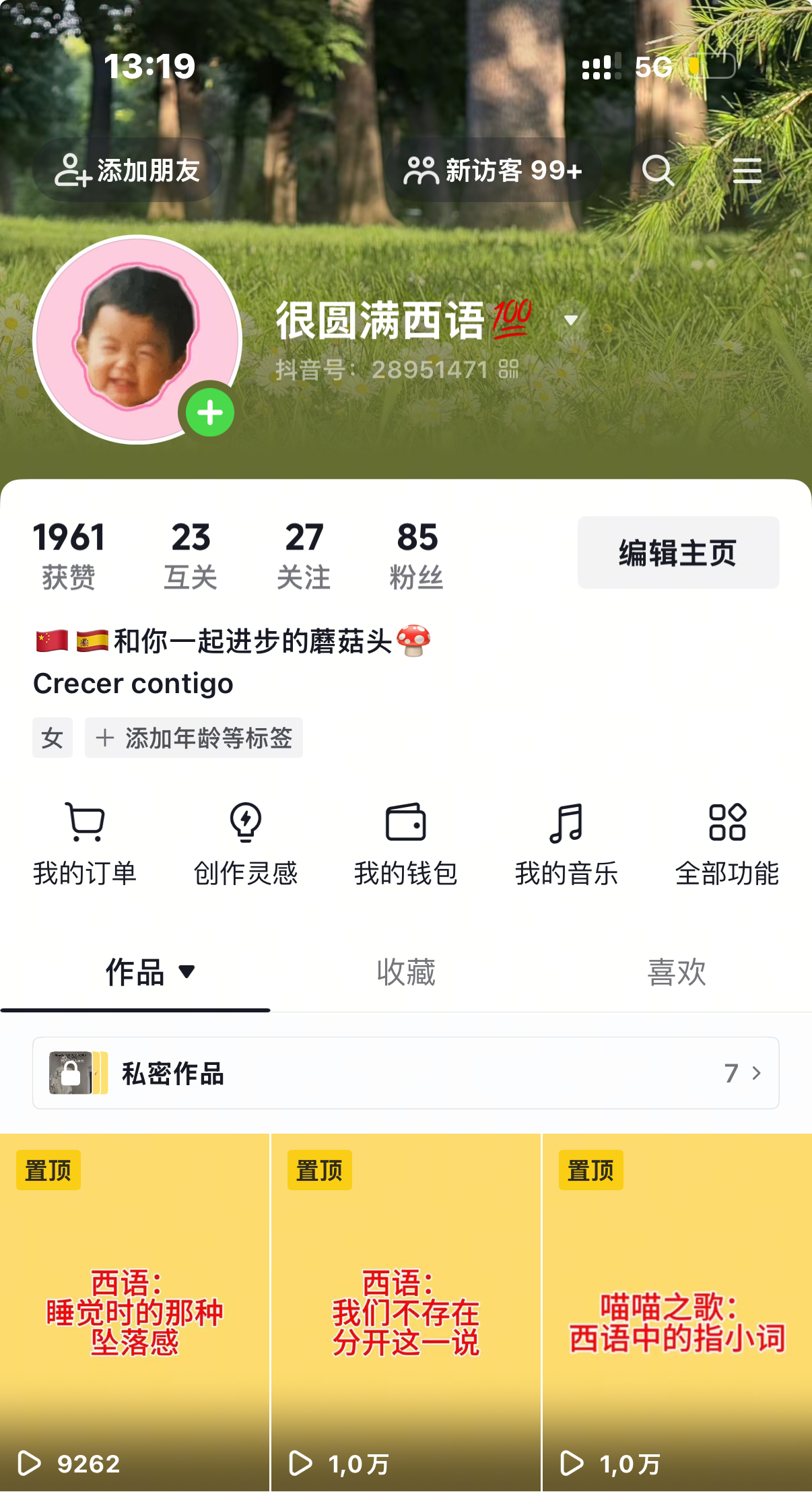Open the 私密作品 row
The width and height of the screenshot is (812, 1492).
(x=406, y=1073)
